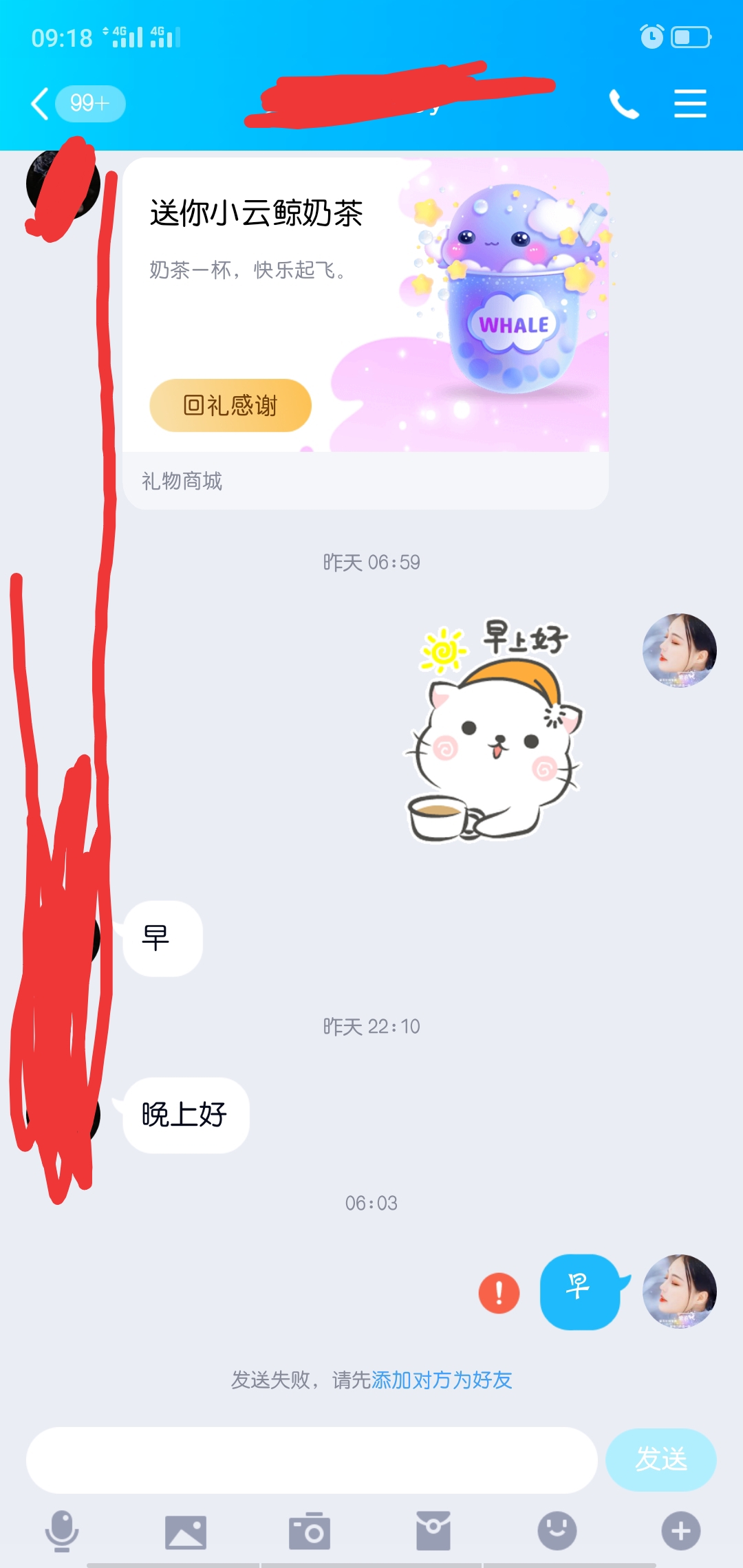Viewport: 743px width, 1568px height.
Task: Open chat settings via hamburger icon
Action: (691, 103)
